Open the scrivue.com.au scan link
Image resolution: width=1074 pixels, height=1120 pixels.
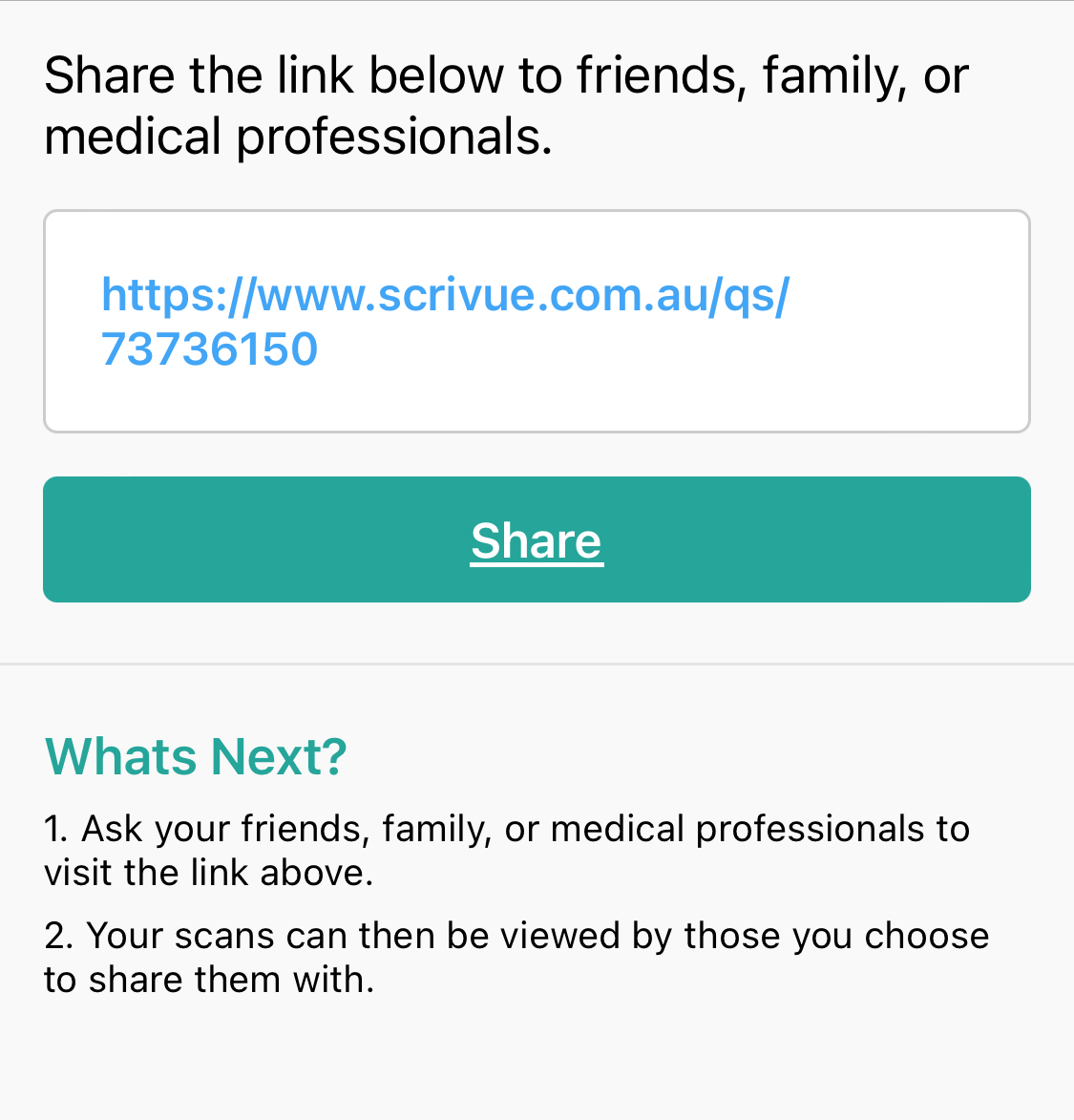[445, 296]
